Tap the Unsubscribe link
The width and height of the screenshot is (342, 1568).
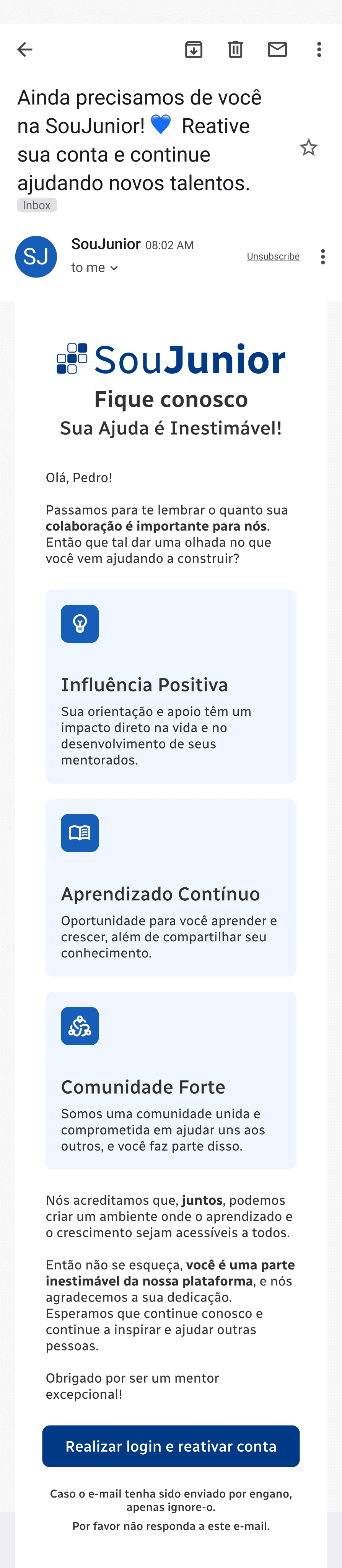pyautogui.click(x=273, y=256)
